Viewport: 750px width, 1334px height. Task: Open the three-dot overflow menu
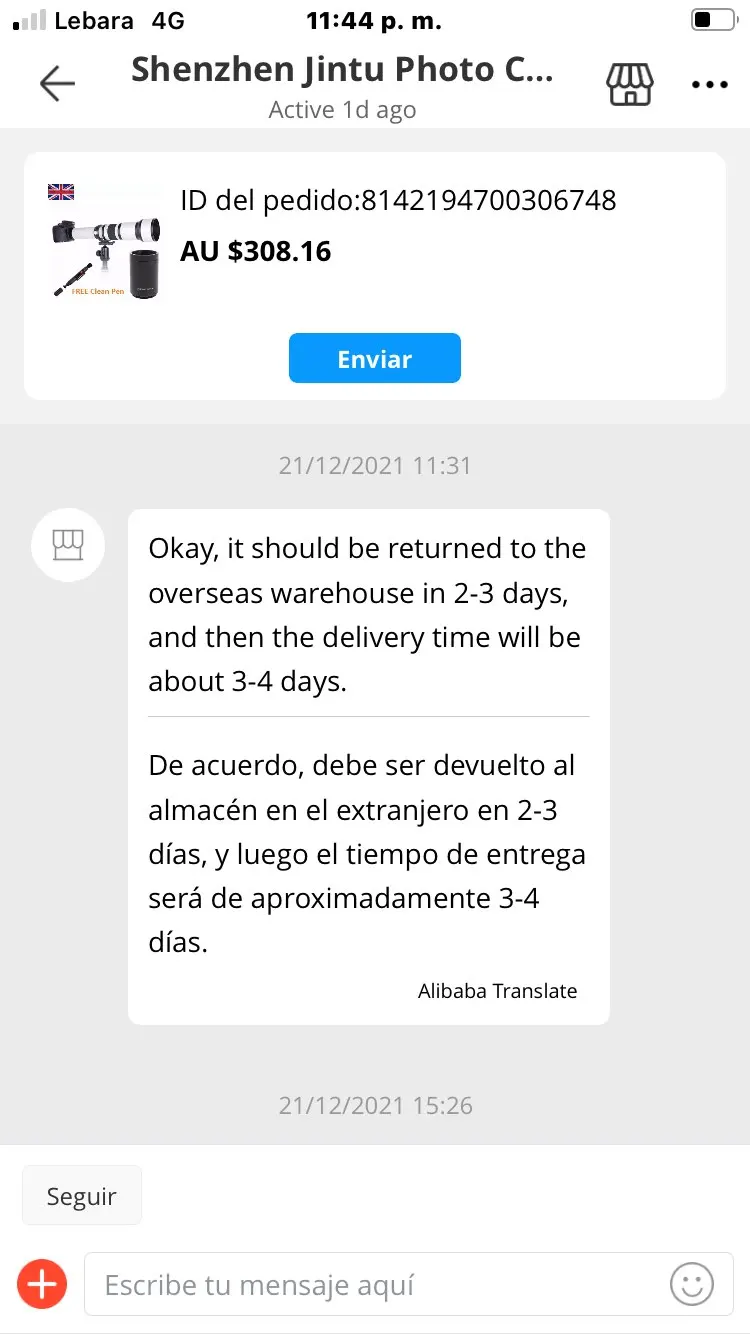pyautogui.click(x=709, y=85)
